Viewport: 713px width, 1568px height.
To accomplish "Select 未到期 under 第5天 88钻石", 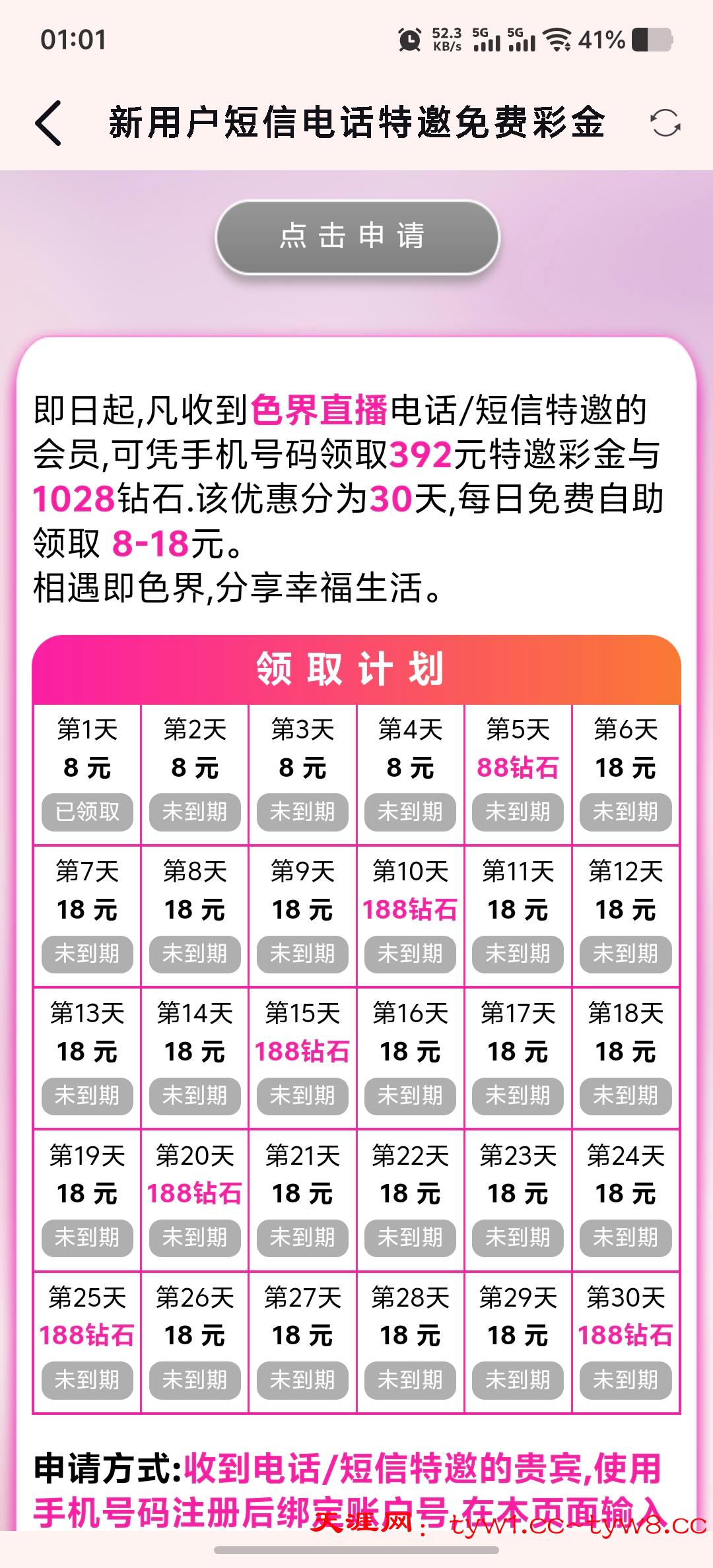I will pyautogui.click(x=518, y=812).
